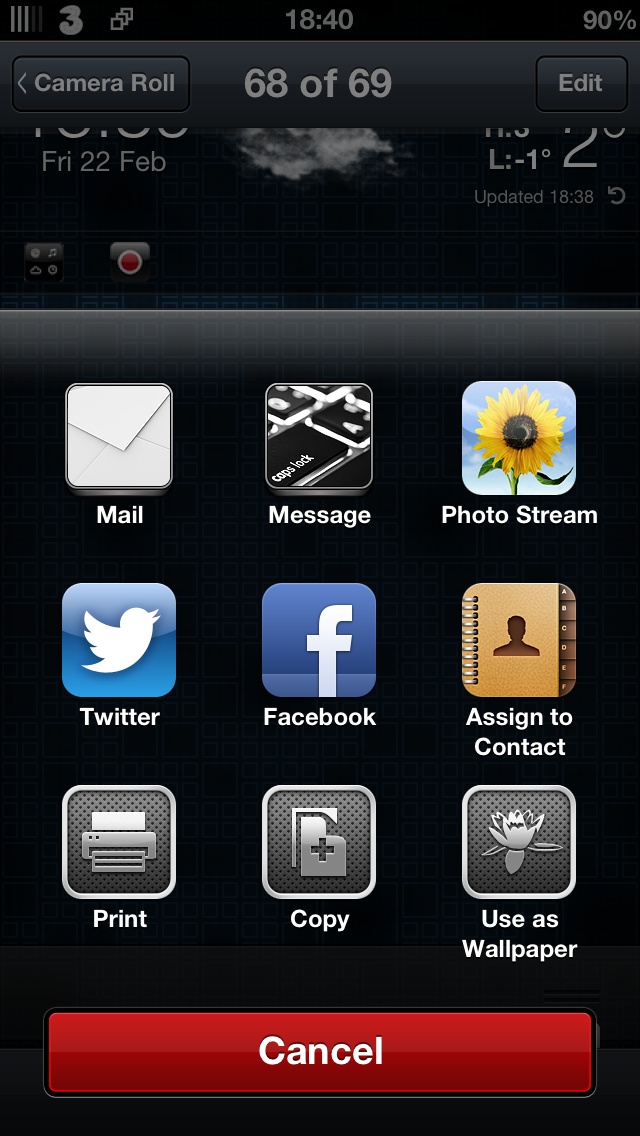
Task: Dismiss the share sheet with Cancel
Action: coord(320,1051)
